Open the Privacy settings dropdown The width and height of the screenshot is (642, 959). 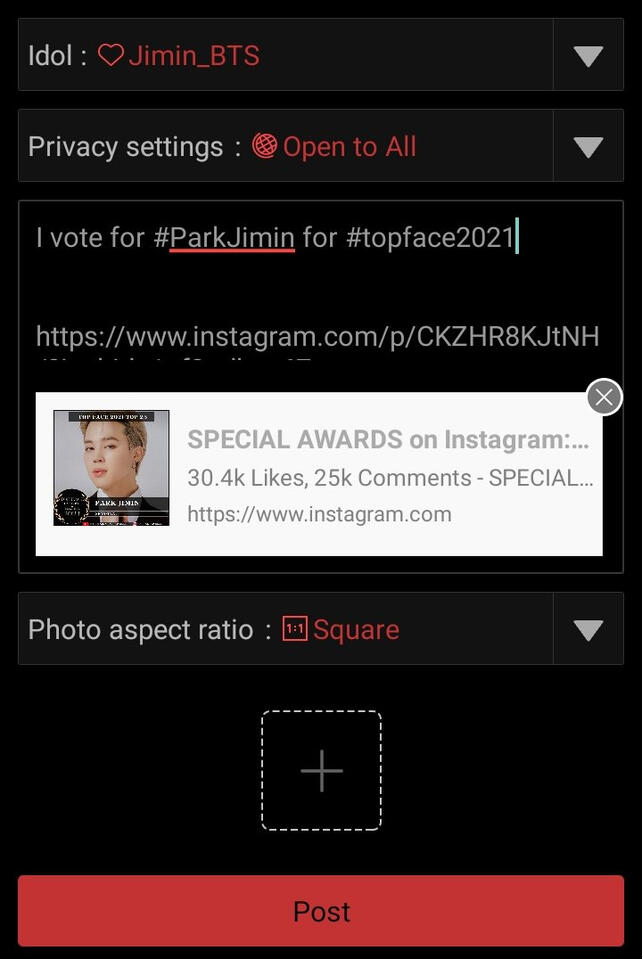[x=587, y=147]
